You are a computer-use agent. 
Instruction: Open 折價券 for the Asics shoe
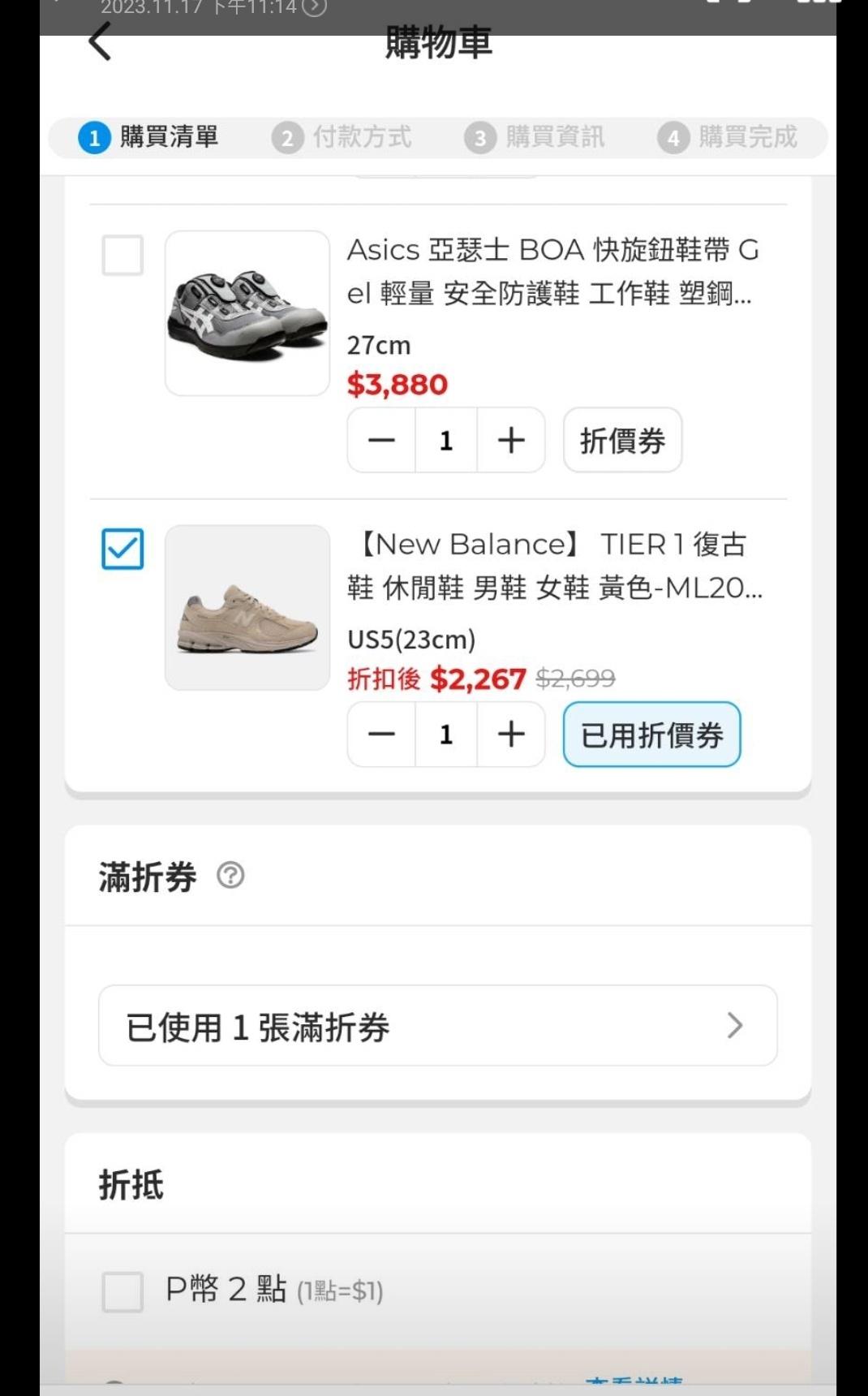click(622, 441)
